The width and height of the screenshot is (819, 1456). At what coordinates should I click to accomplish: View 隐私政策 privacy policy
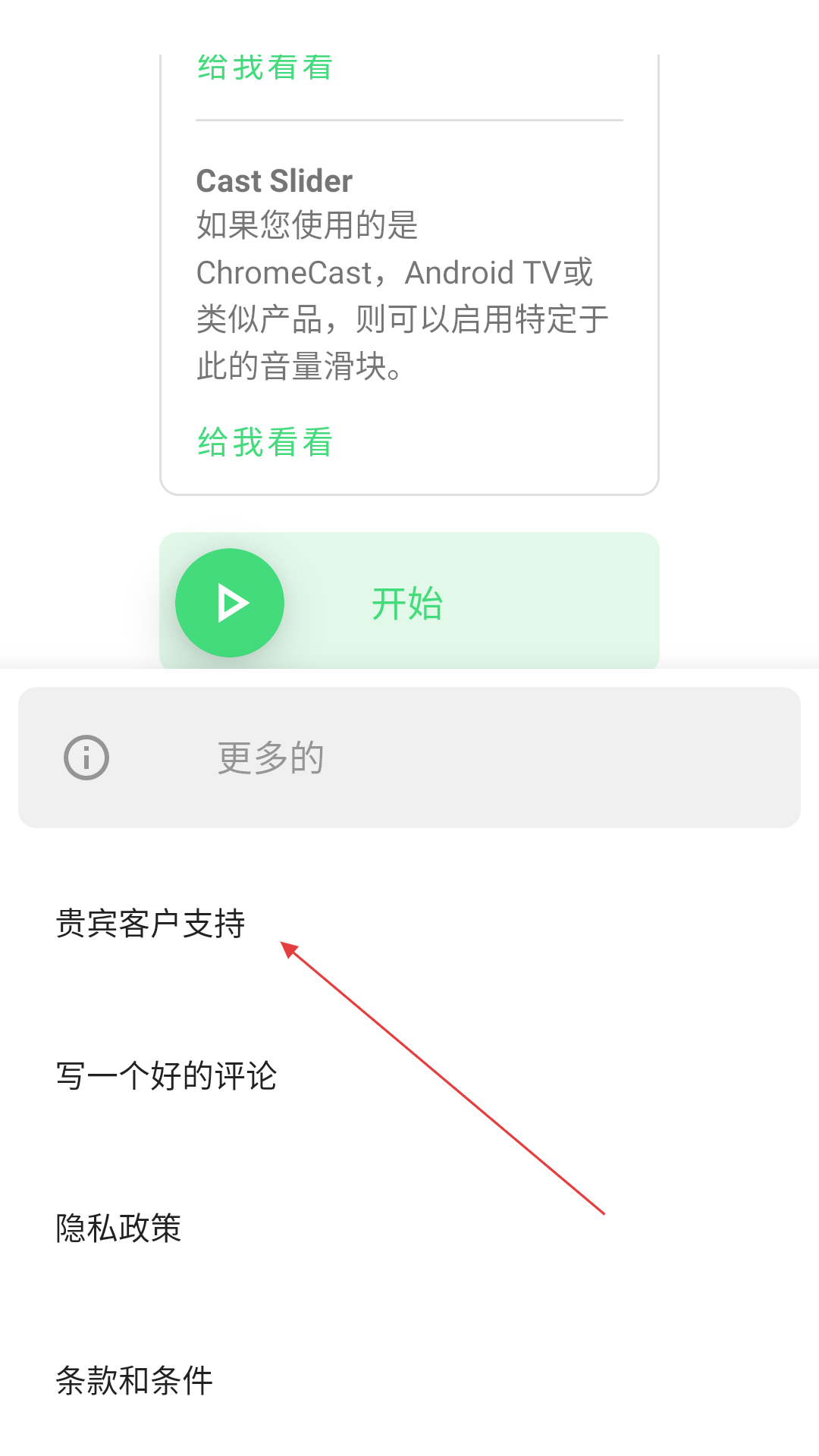(119, 1228)
